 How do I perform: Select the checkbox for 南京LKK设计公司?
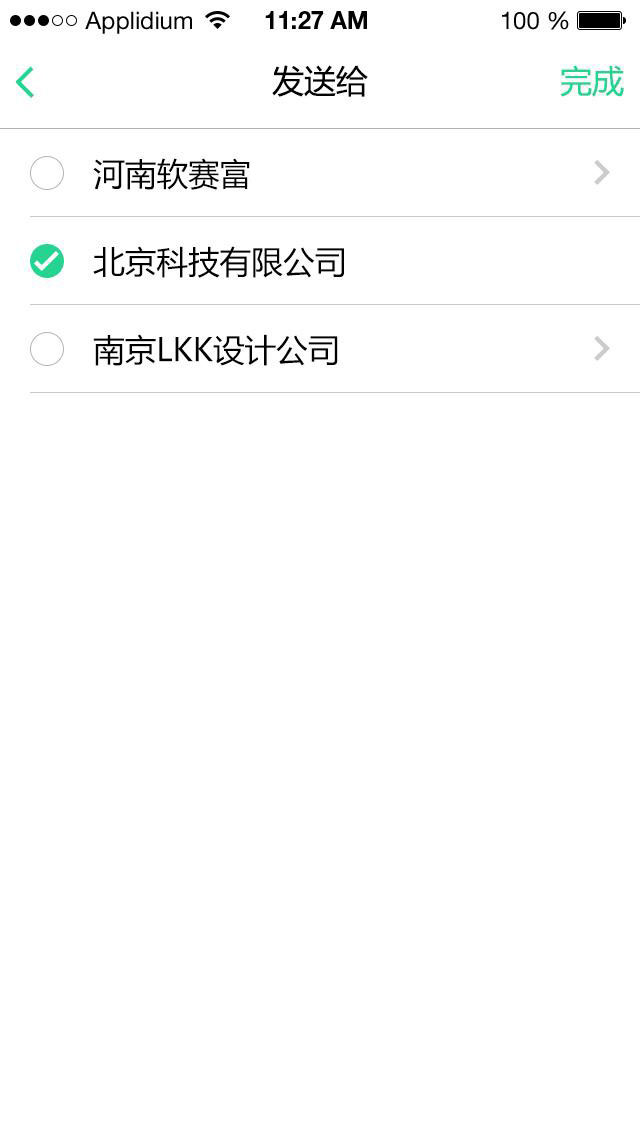[47, 349]
